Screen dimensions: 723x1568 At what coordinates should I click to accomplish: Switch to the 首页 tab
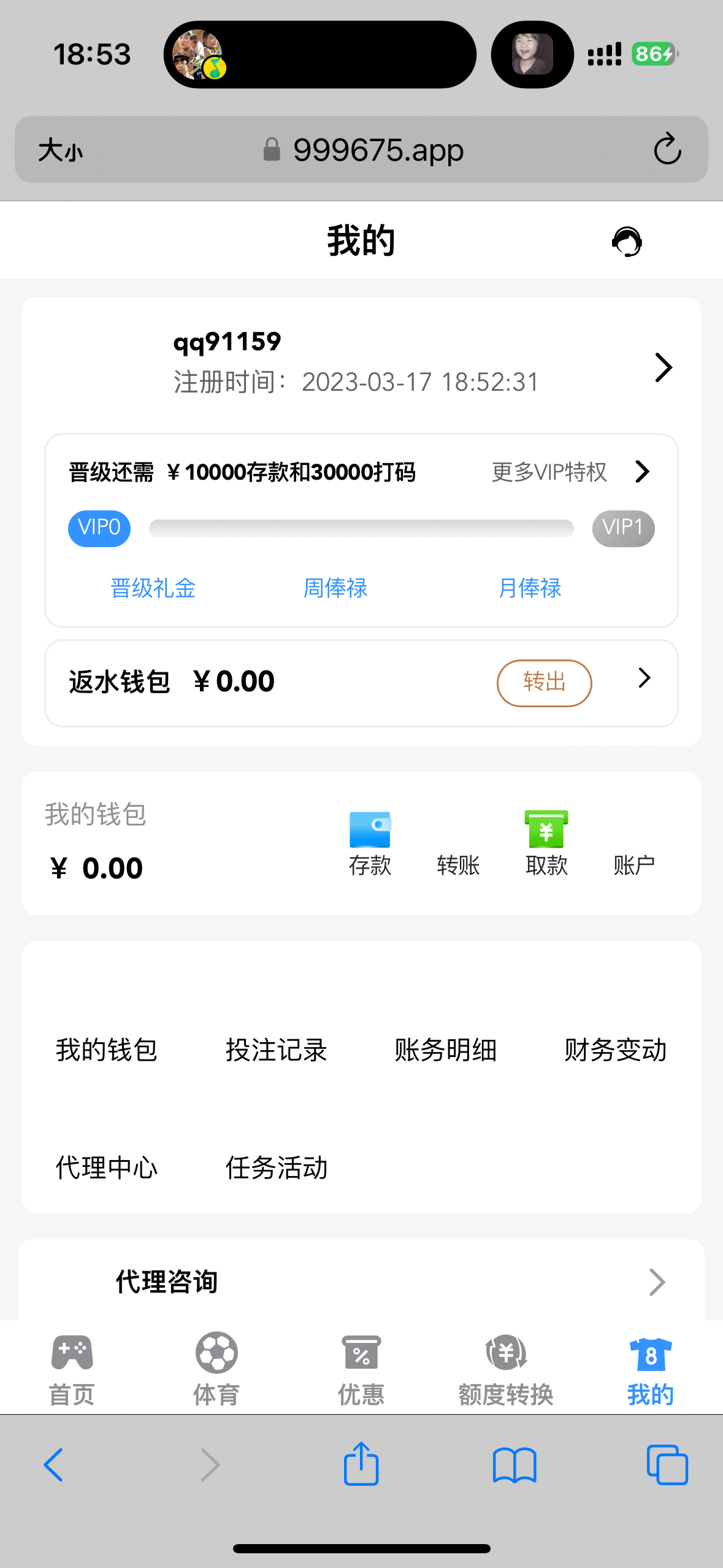coord(72,1369)
